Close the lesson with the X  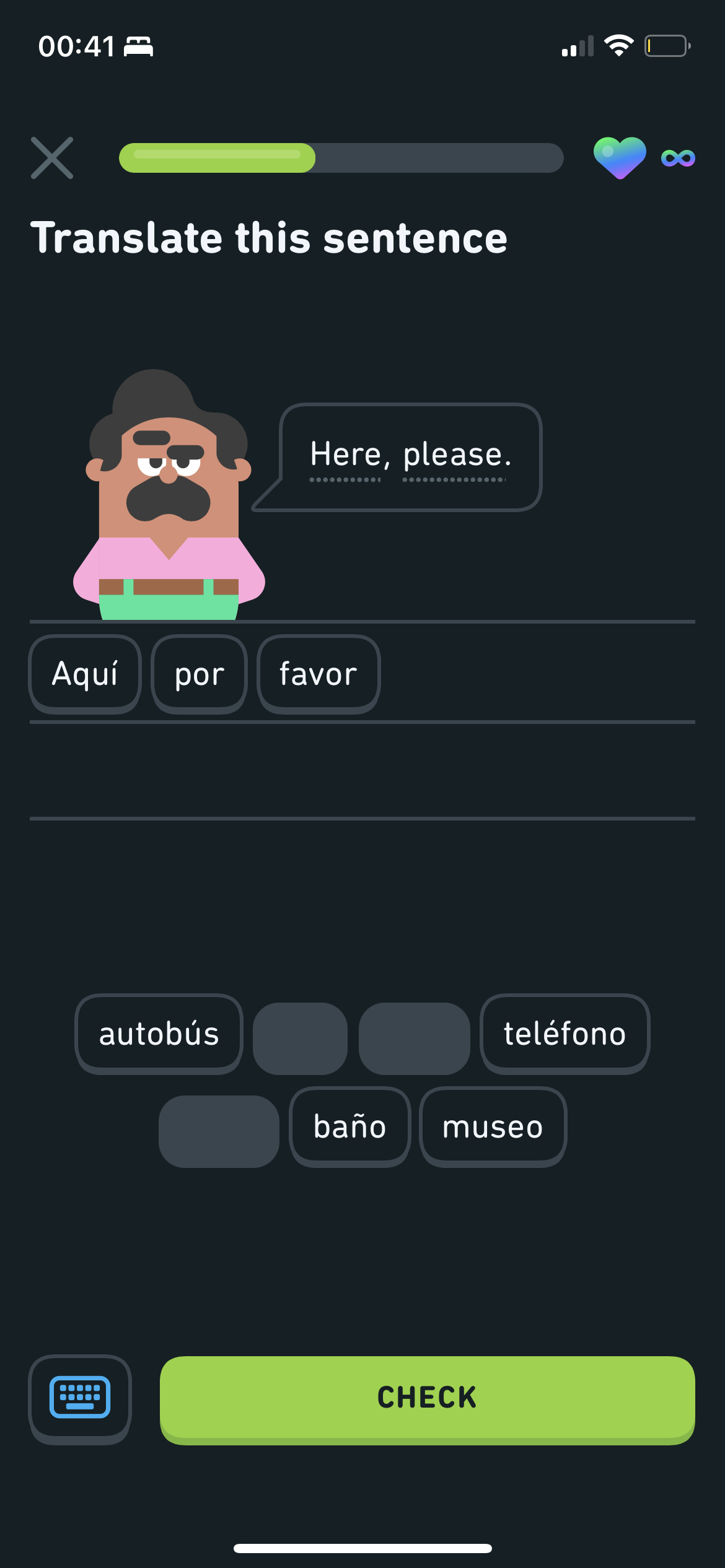[x=52, y=158]
